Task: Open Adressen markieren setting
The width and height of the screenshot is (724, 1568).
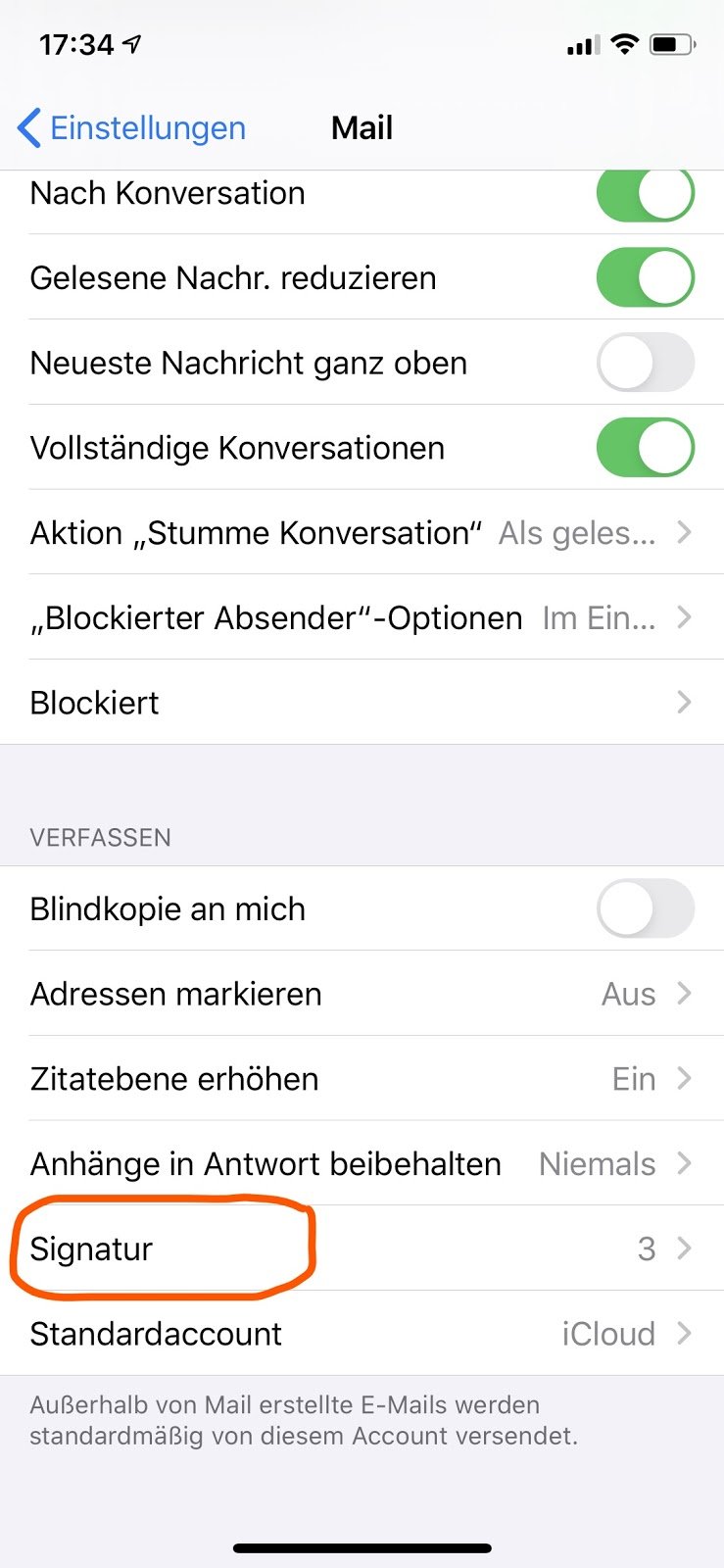Action: [x=362, y=994]
